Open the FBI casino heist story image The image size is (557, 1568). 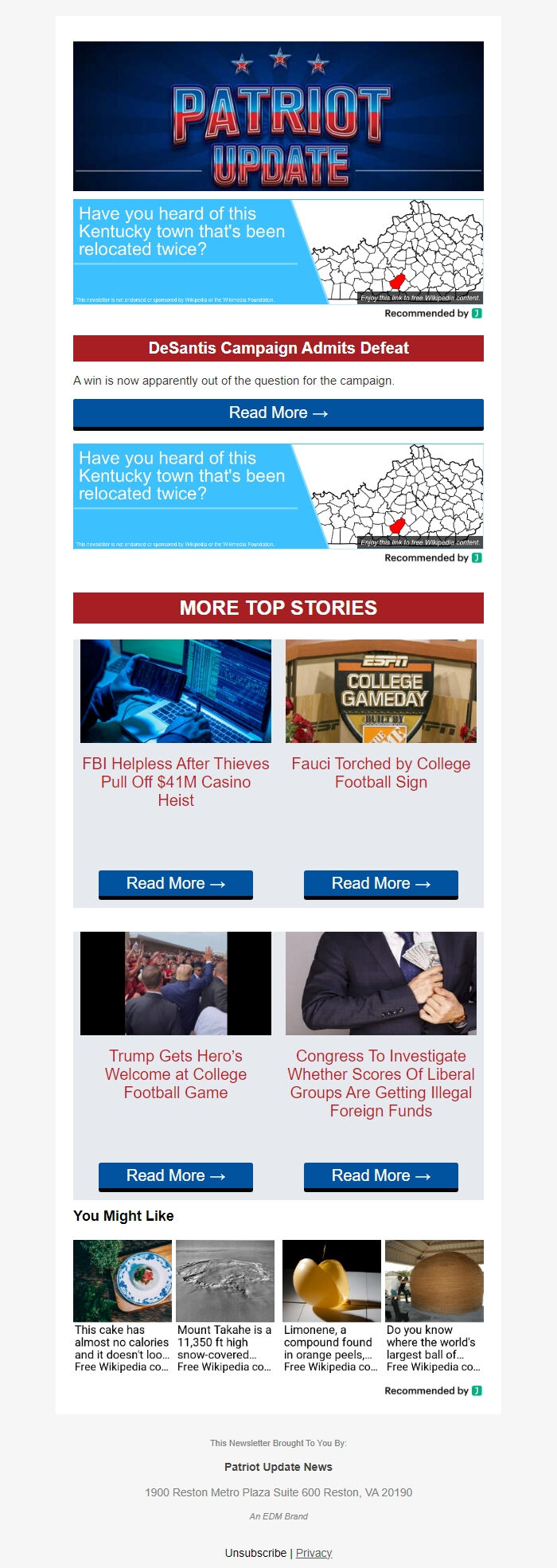175,690
